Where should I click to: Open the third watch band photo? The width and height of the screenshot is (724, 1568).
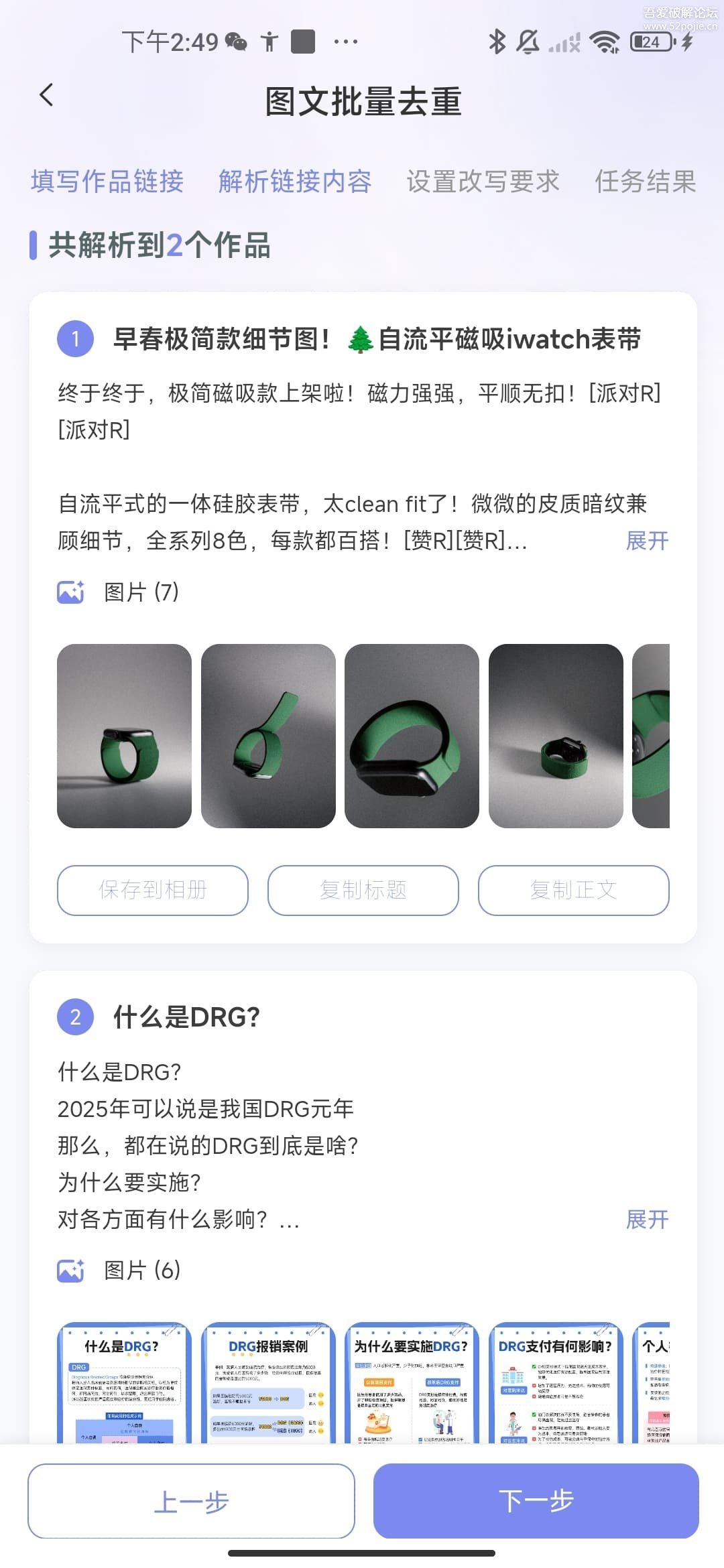[x=412, y=736]
